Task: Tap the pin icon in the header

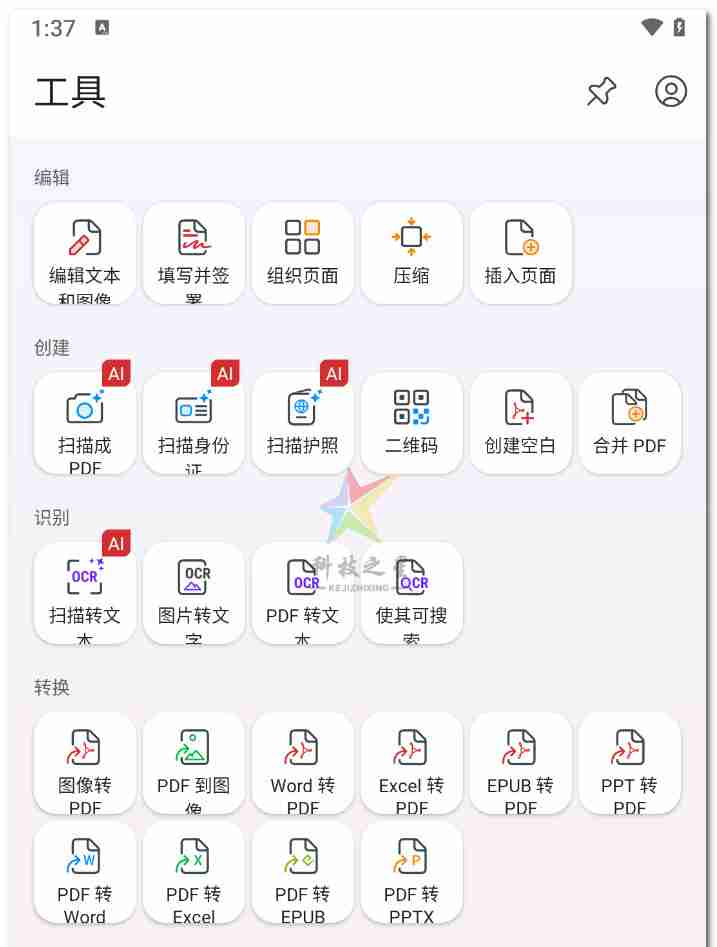Action: coord(601,92)
